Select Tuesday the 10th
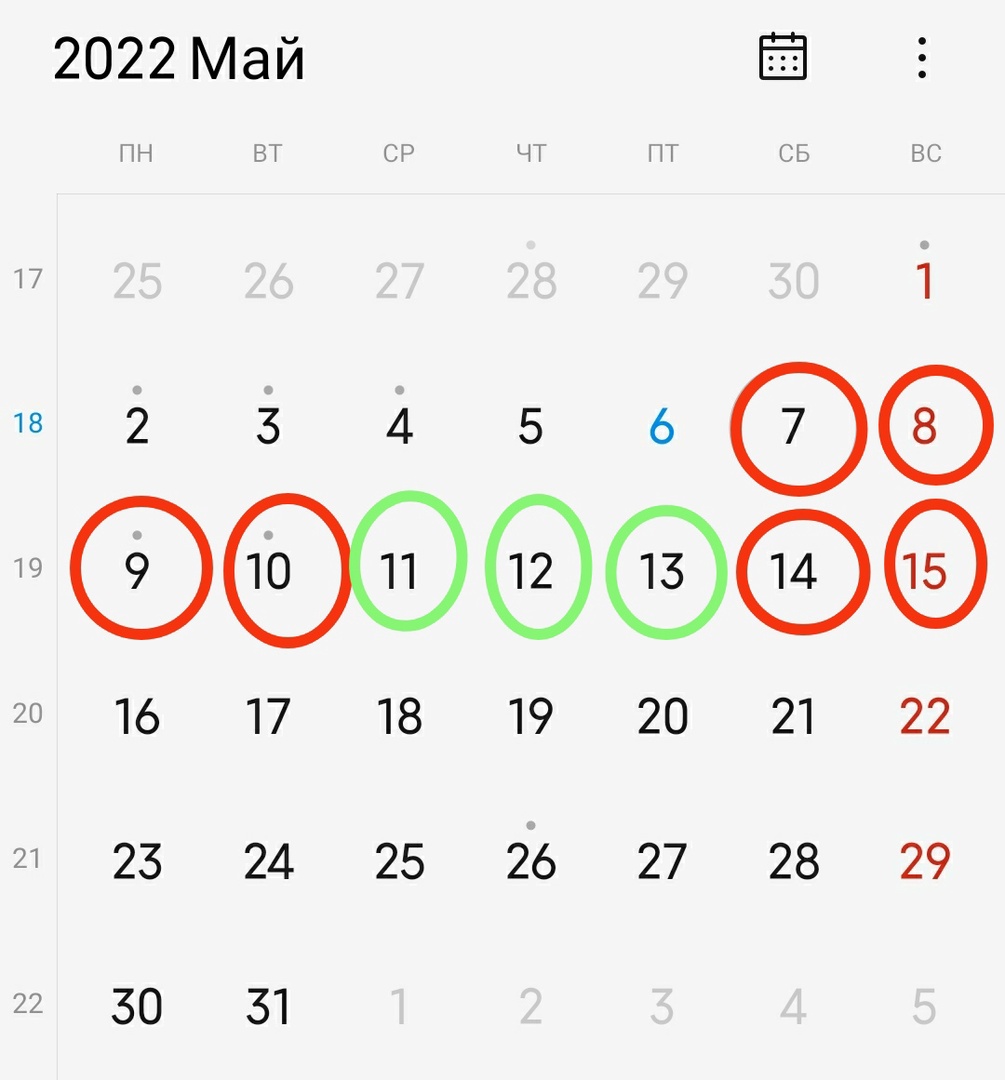 pos(269,572)
